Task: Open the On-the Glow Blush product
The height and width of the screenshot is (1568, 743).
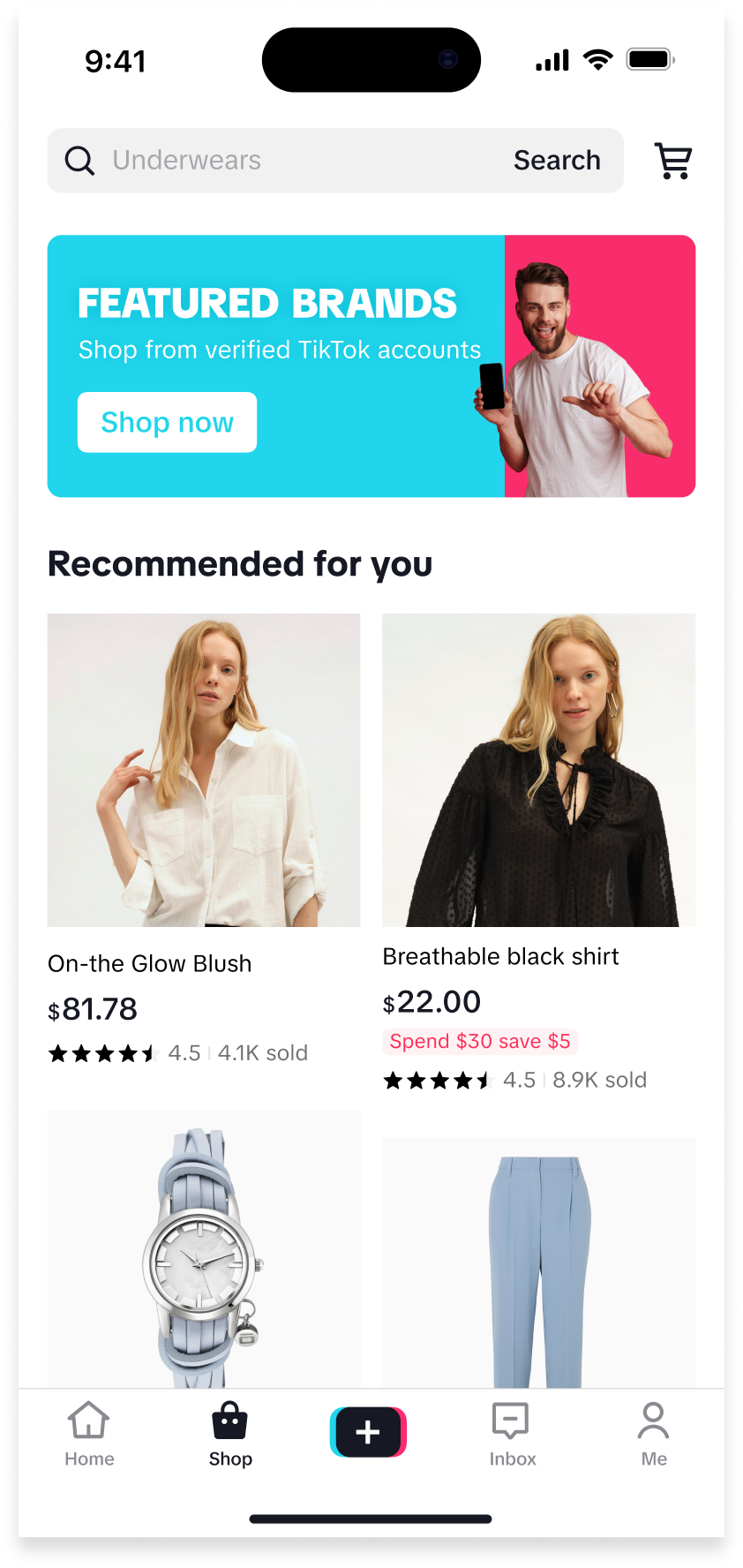Action: [204, 770]
